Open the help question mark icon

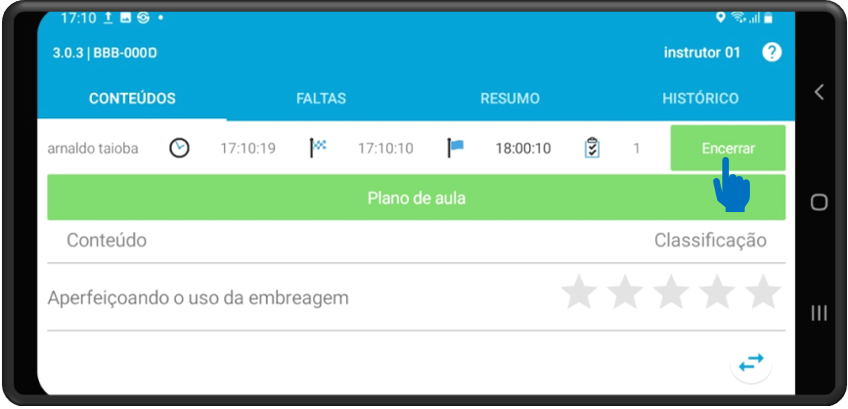[771, 53]
